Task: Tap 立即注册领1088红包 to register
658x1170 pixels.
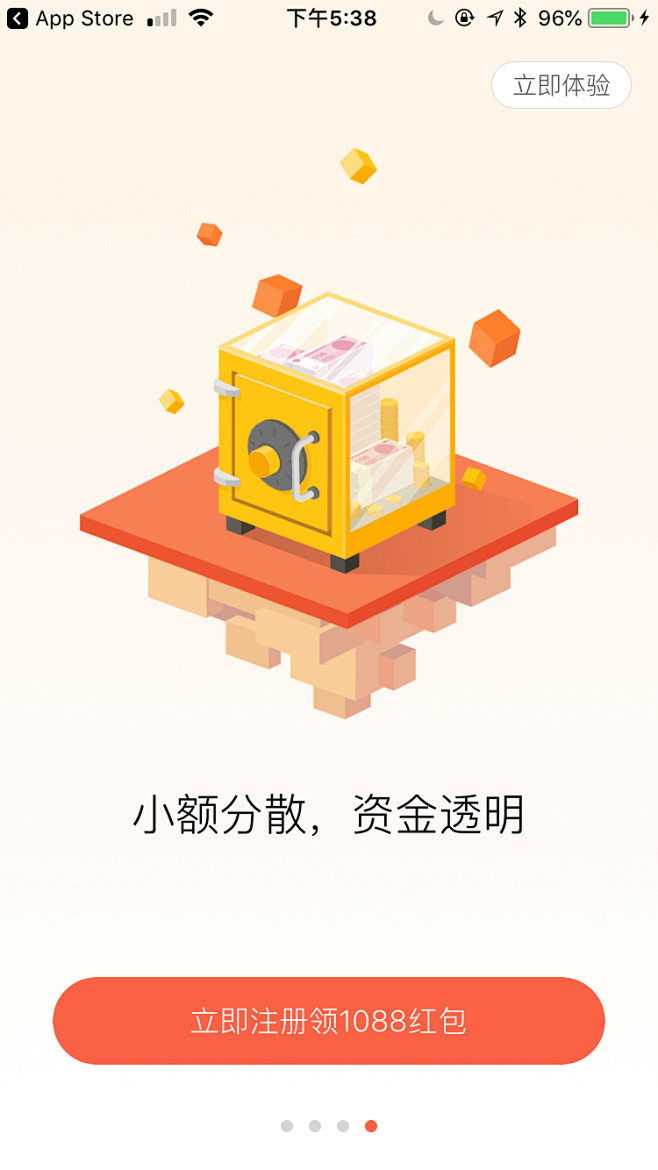Action: click(329, 1021)
